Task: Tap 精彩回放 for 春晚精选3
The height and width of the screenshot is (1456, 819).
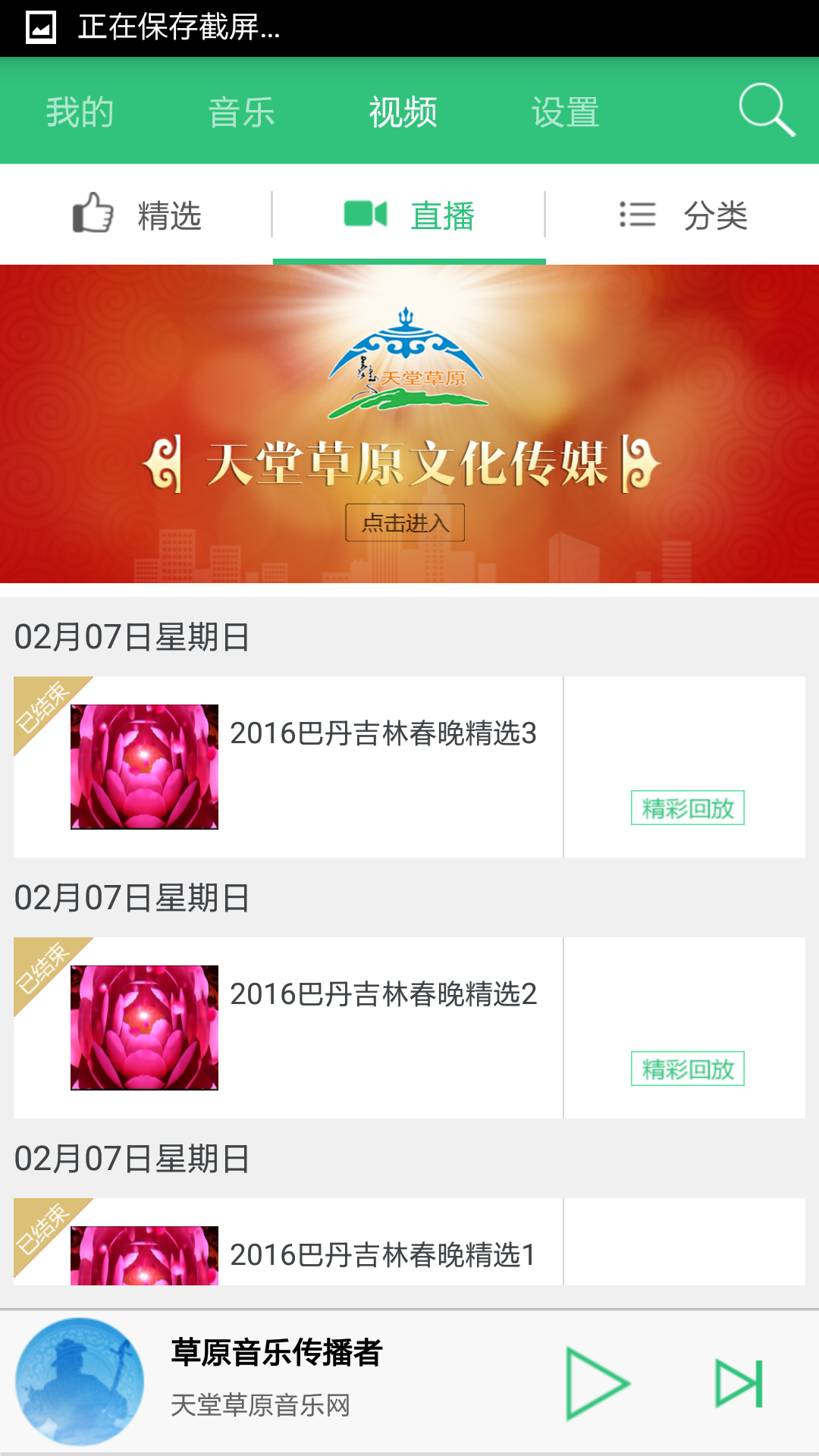Action: pyautogui.click(x=687, y=808)
